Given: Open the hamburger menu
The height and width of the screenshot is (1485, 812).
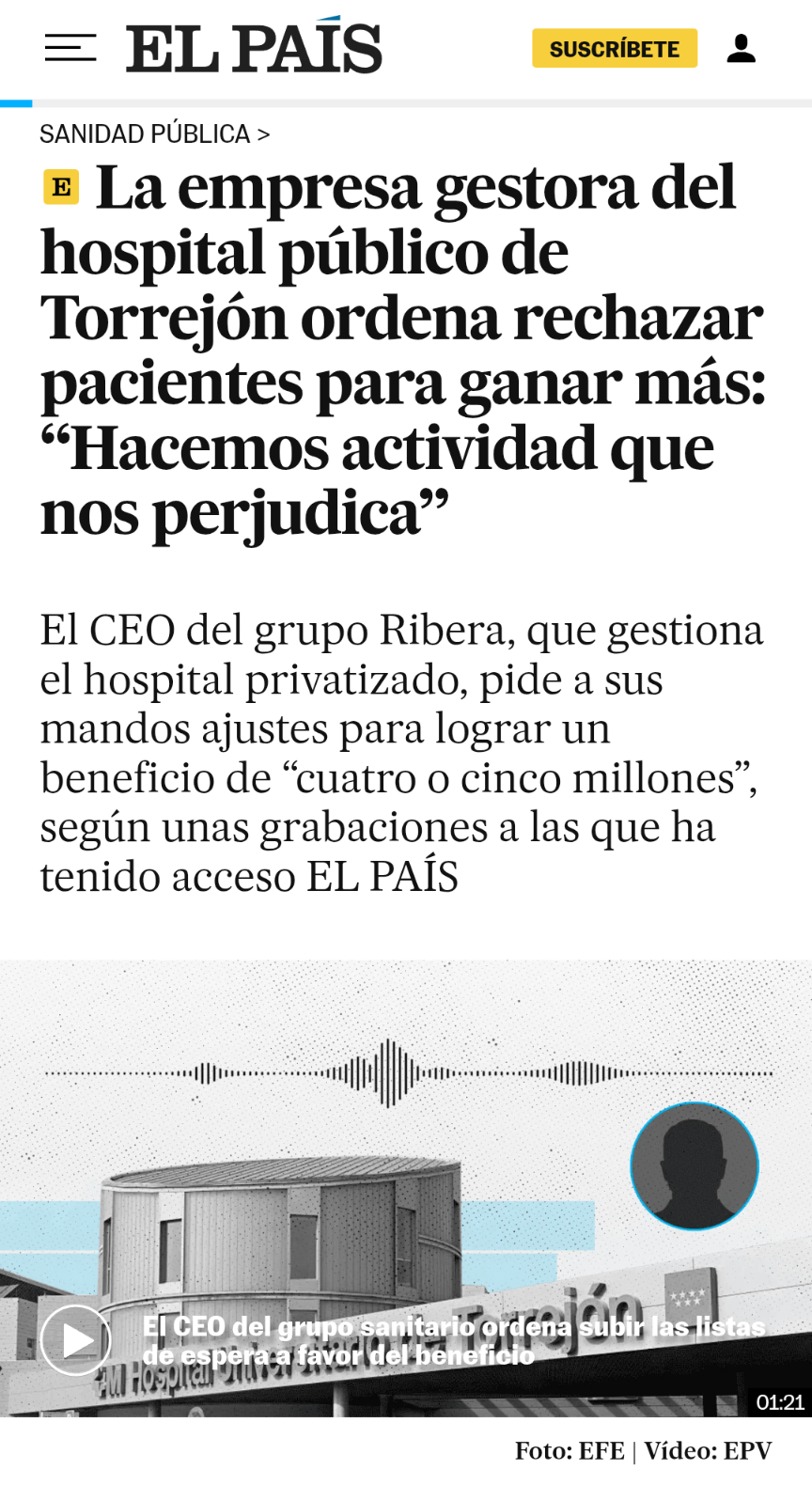Looking at the screenshot, I should [x=70, y=48].
